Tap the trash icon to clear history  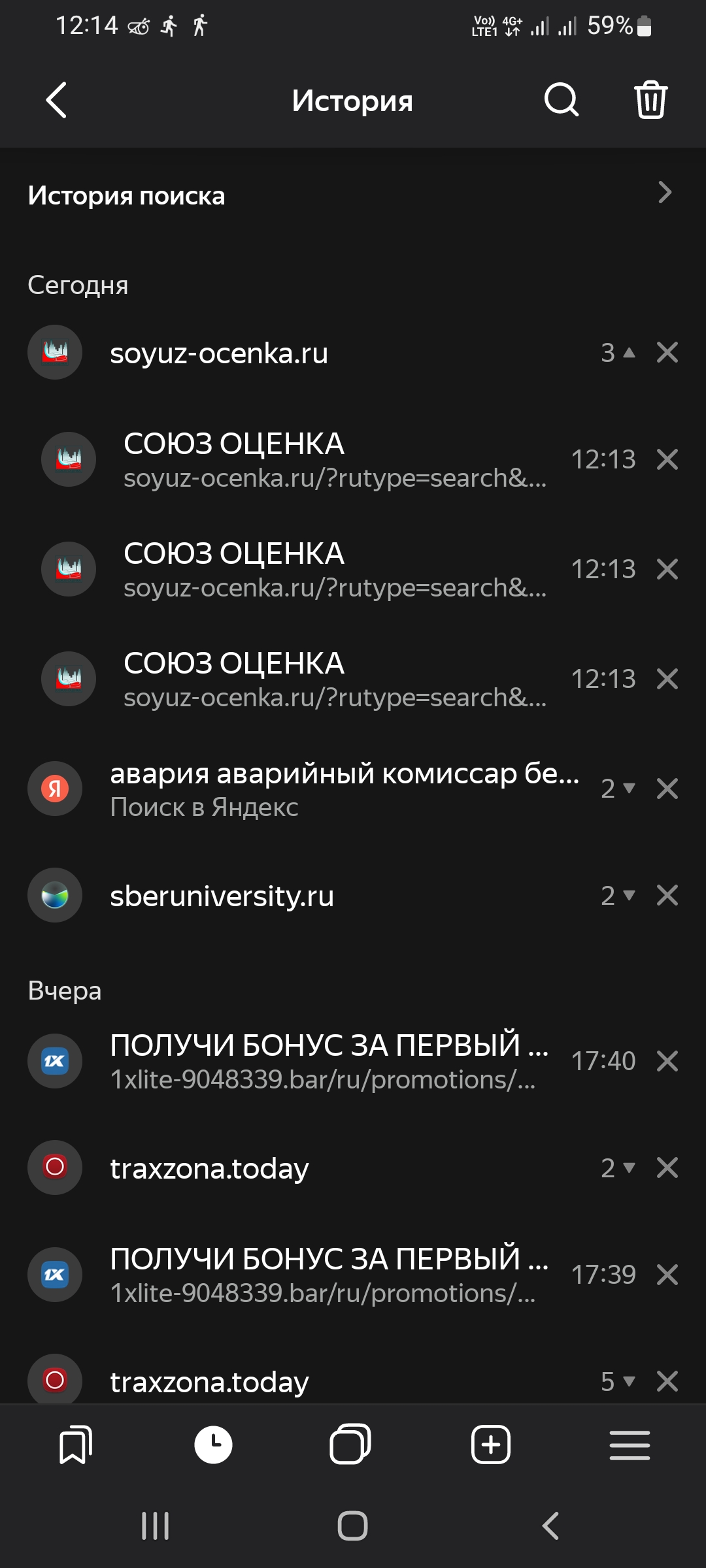tap(650, 100)
